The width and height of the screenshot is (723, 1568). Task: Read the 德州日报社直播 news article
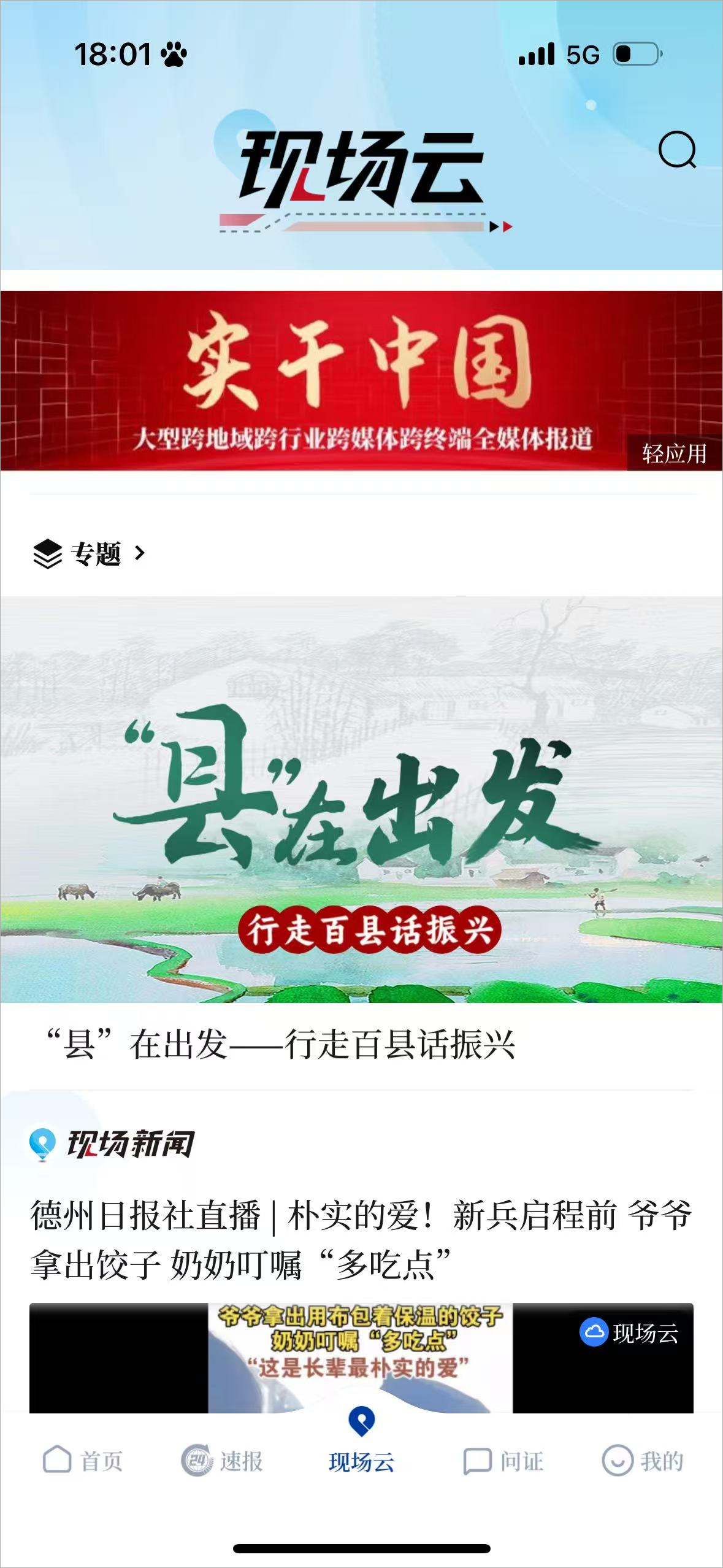tap(361, 1240)
